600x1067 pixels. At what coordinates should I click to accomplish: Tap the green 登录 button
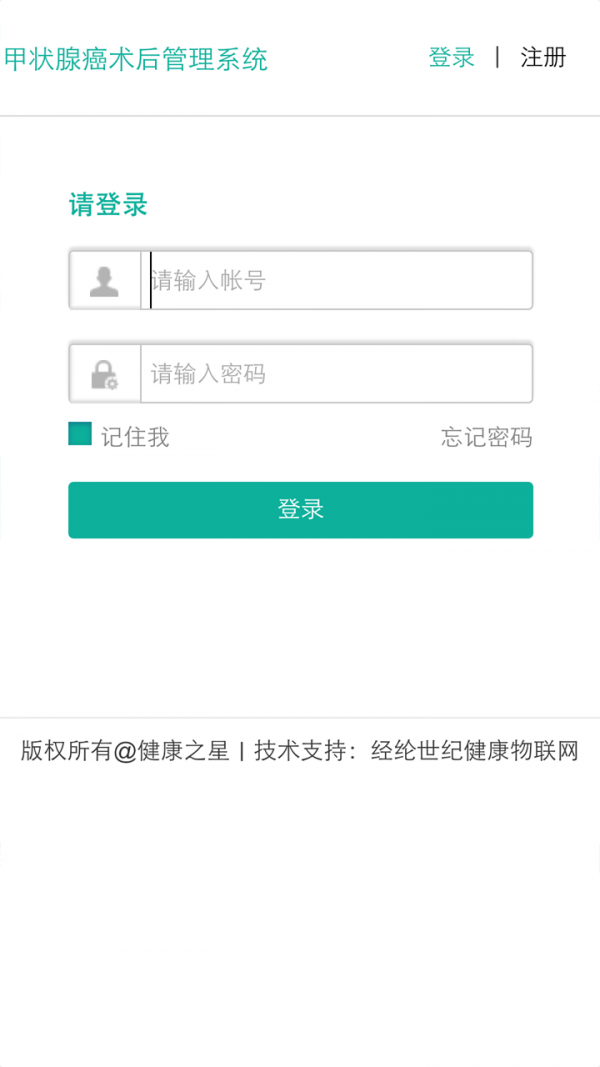tap(300, 510)
